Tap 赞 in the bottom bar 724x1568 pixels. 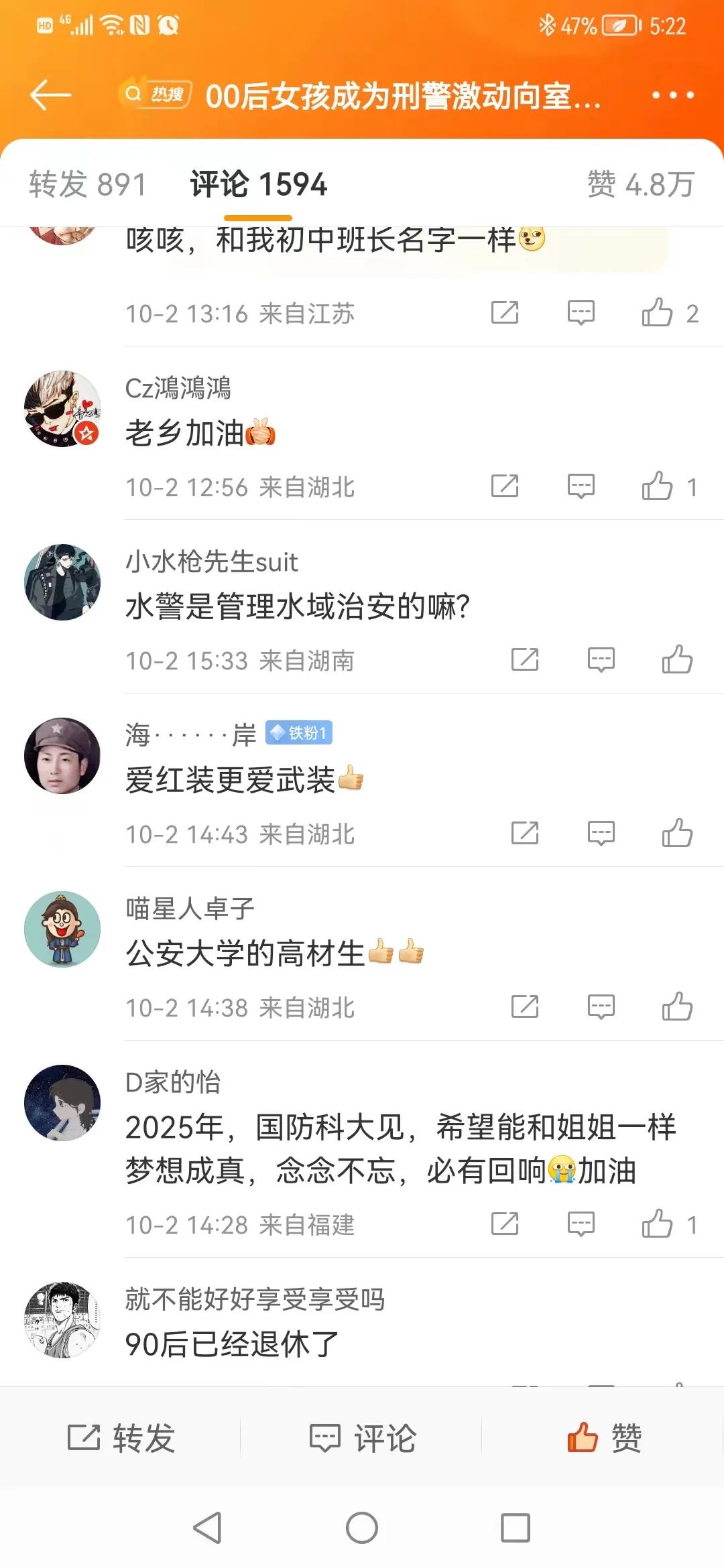point(604,1438)
